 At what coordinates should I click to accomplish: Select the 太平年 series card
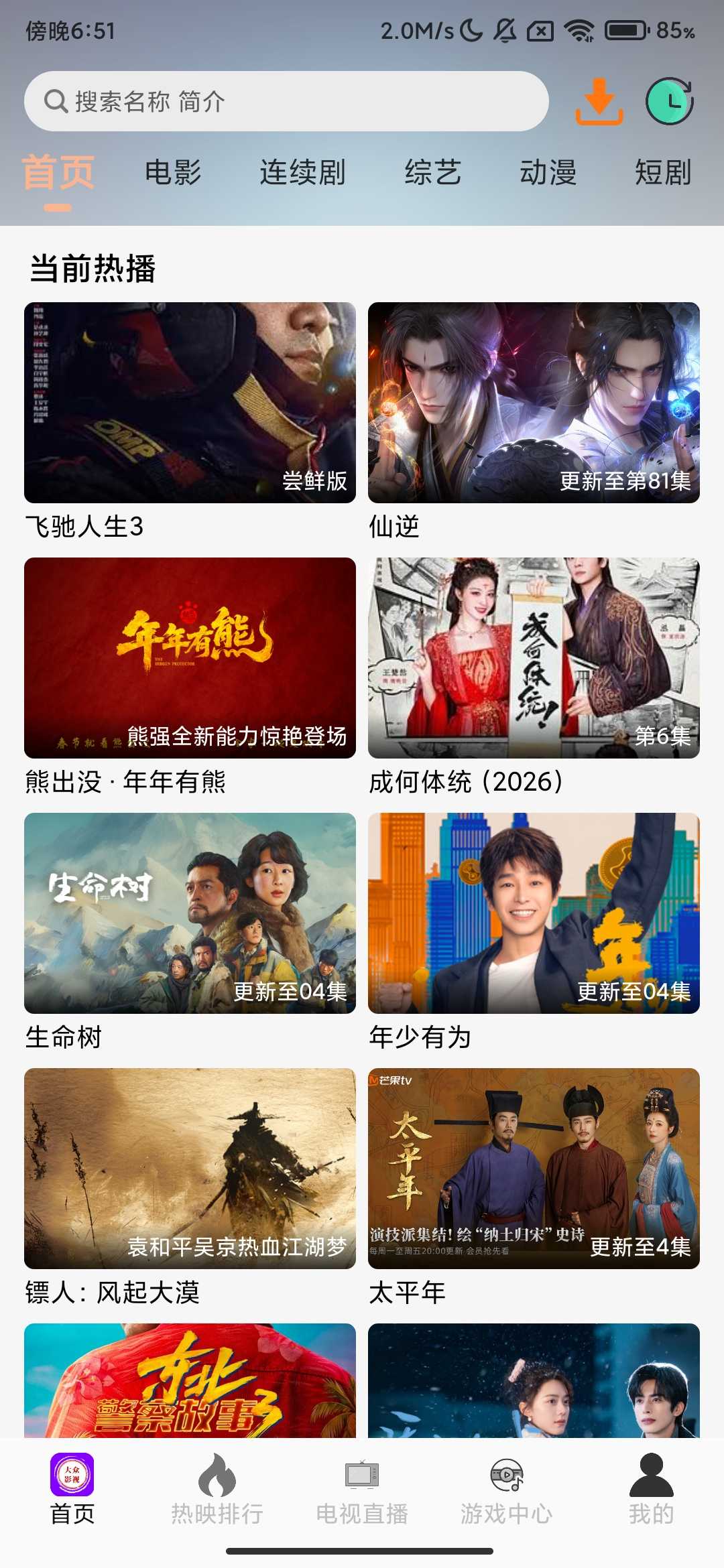(534, 1169)
